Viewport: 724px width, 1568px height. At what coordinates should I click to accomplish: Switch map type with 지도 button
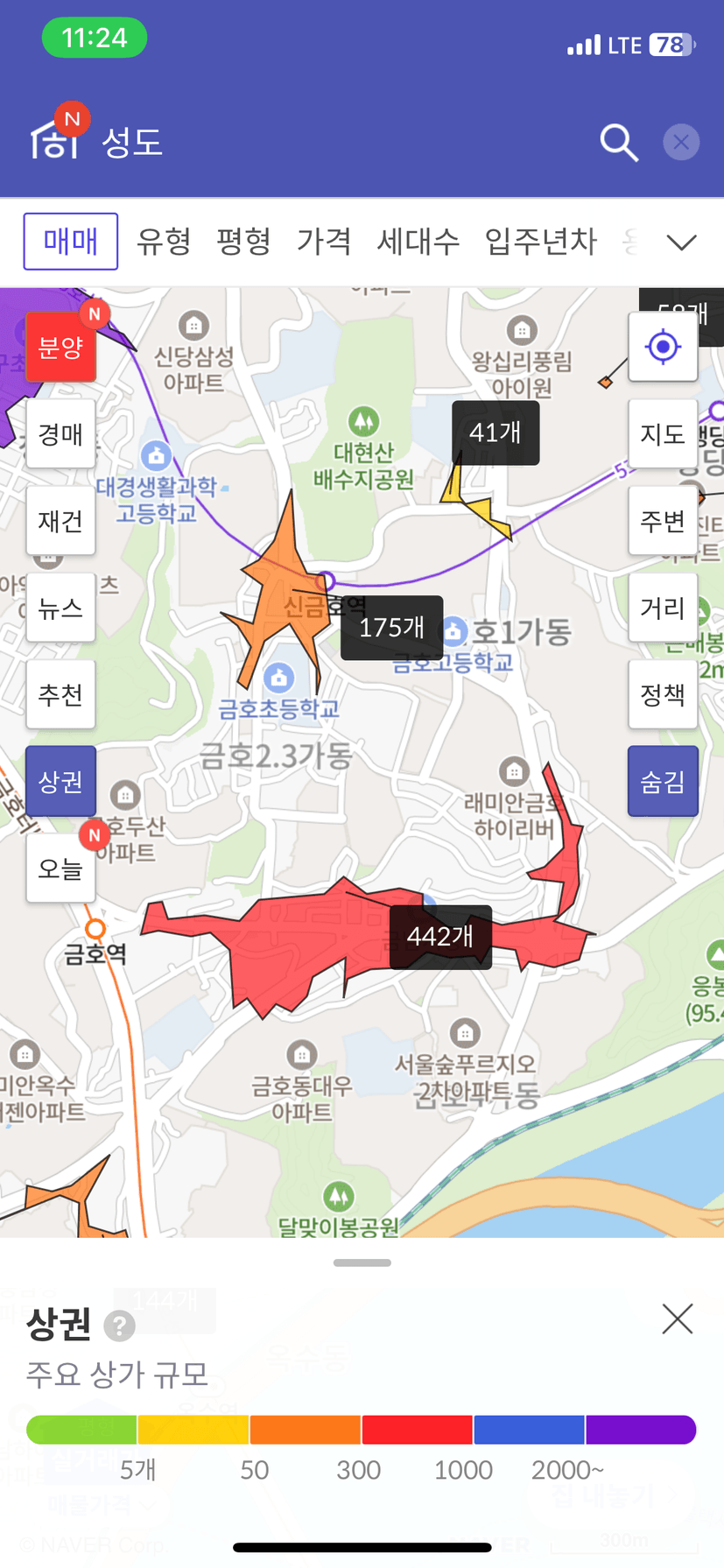(663, 434)
